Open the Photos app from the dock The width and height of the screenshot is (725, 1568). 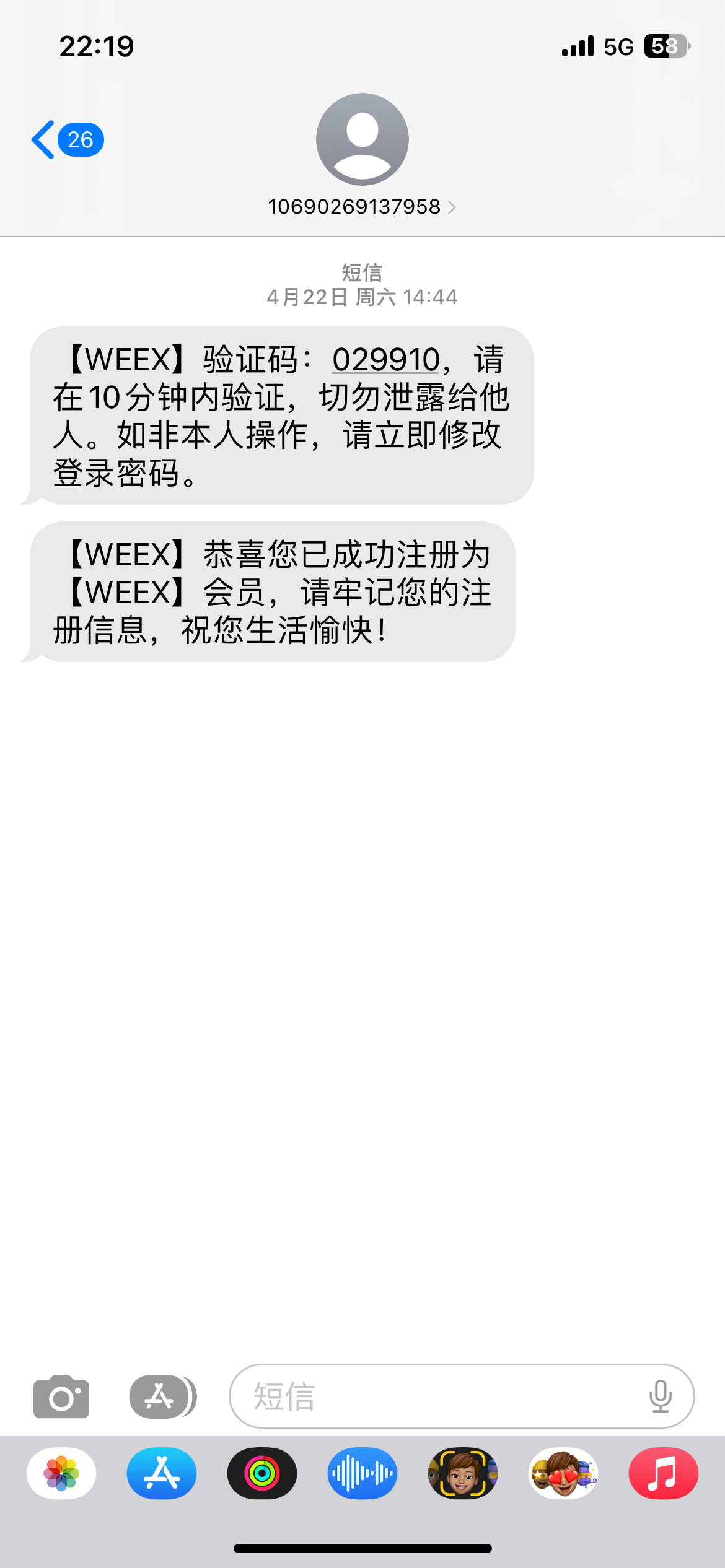[61, 1473]
